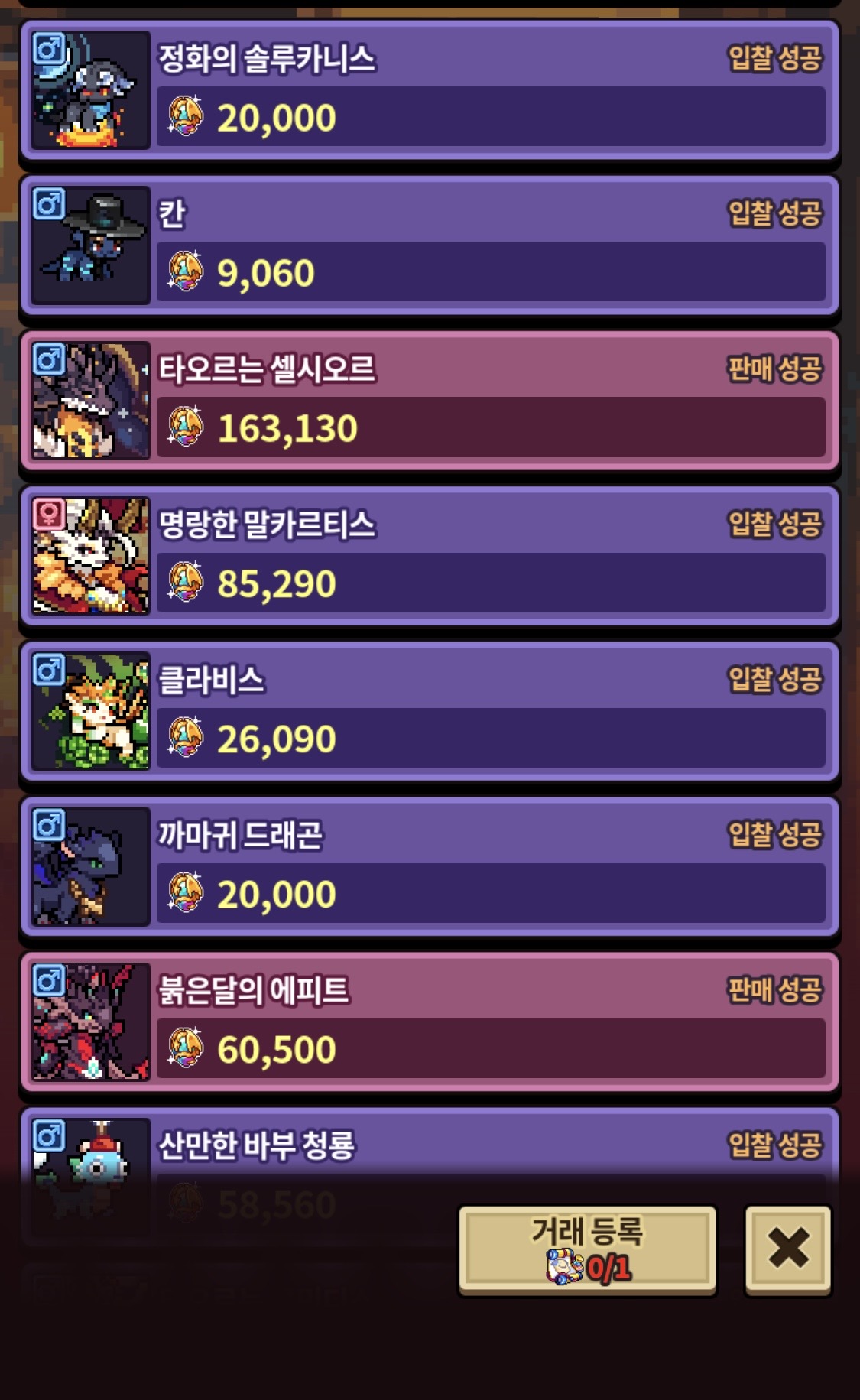The height and width of the screenshot is (1400, 860).
Task: Close the trade history window
Action: [787, 1249]
